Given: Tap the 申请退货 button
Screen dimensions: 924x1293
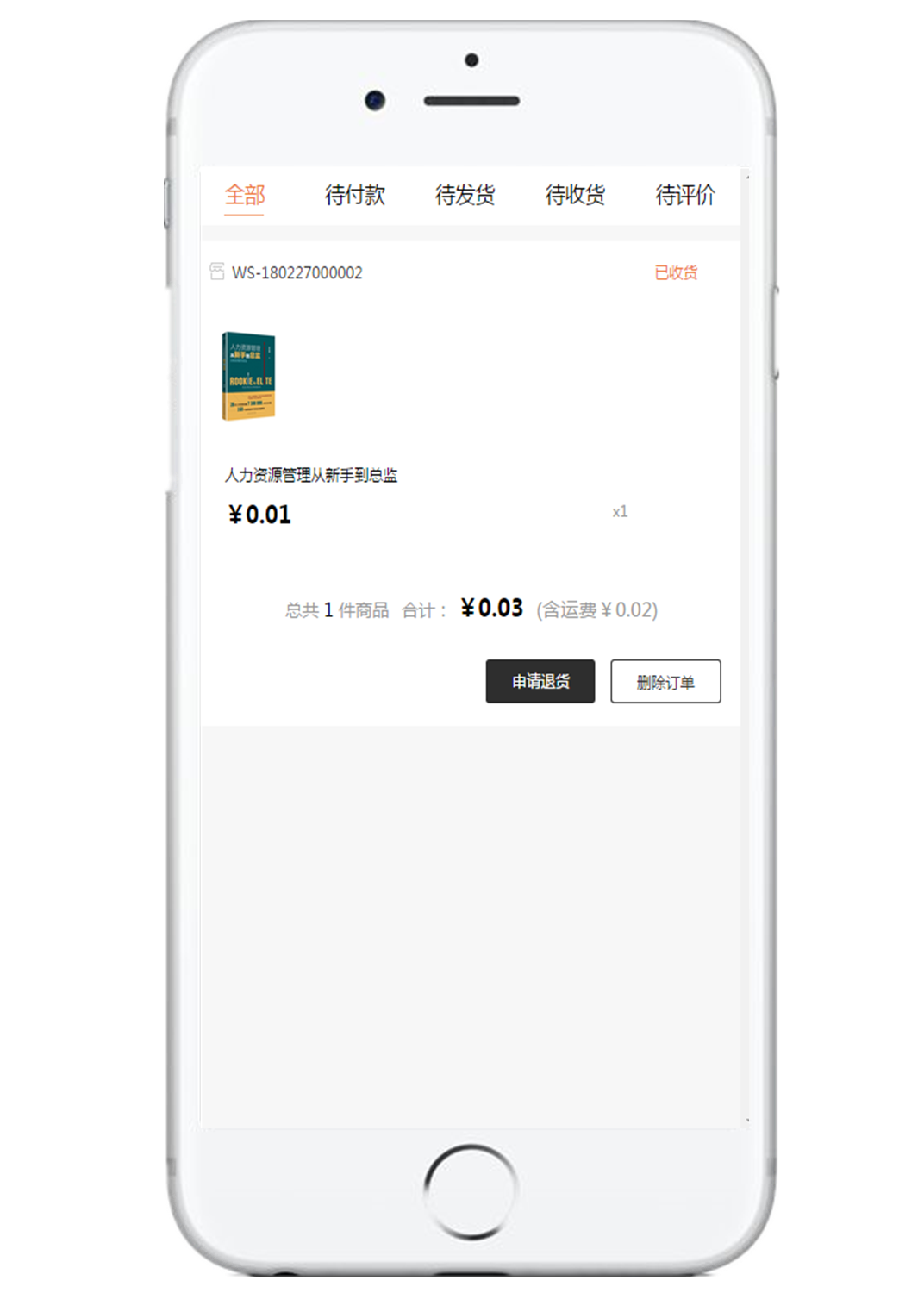Looking at the screenshot, I should (540, 682).
